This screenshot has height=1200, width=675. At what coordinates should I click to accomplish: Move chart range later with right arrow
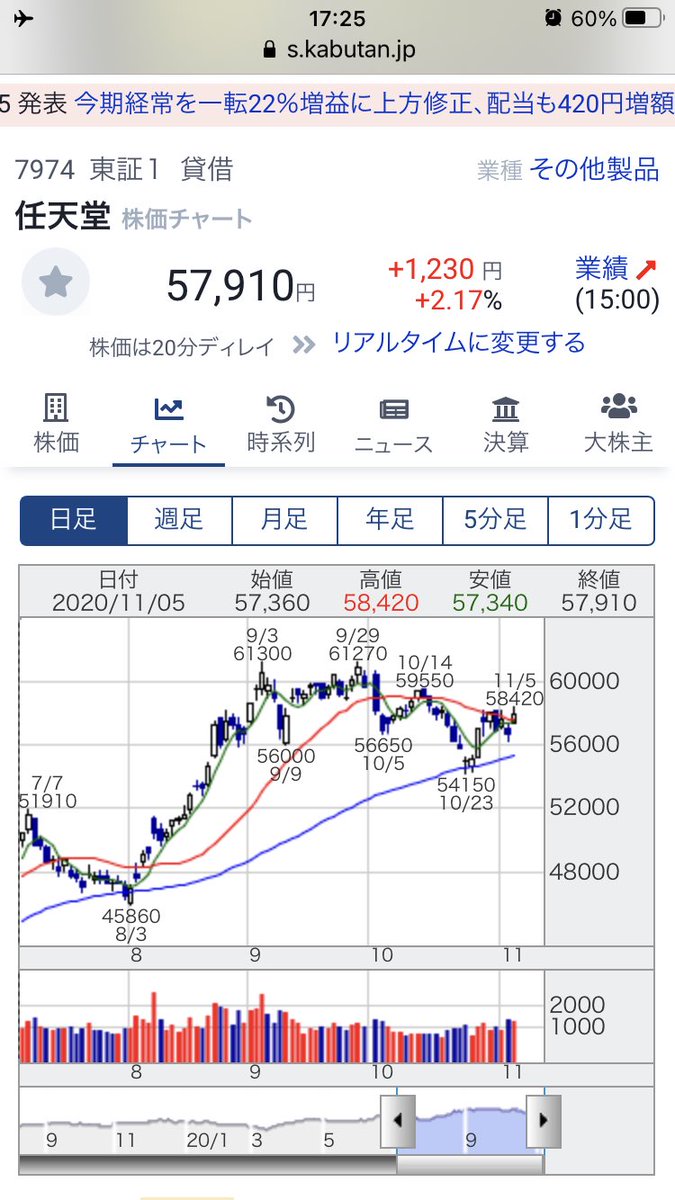click(543, 1121)
